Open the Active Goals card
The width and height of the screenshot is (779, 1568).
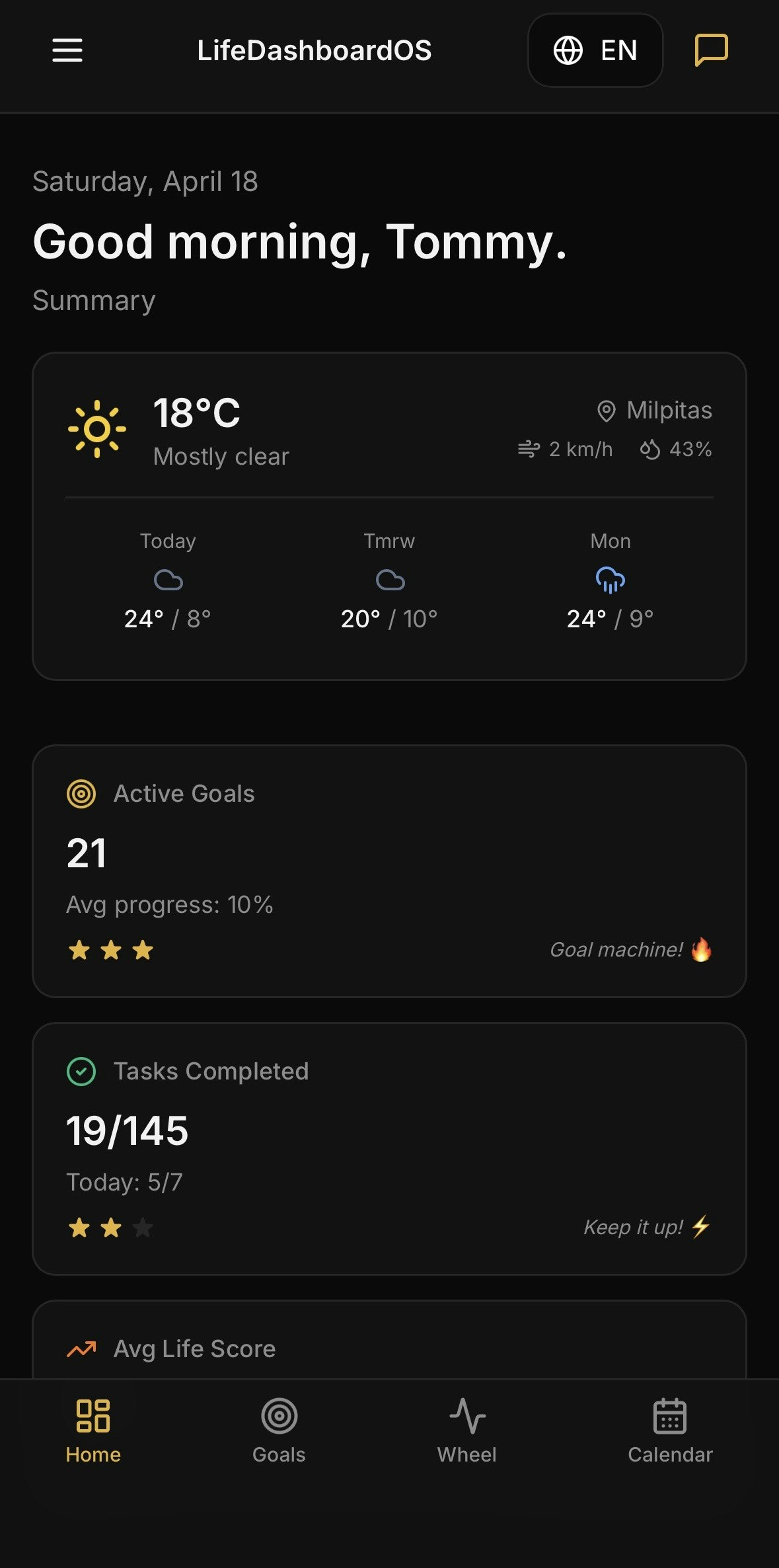(389, 871)
